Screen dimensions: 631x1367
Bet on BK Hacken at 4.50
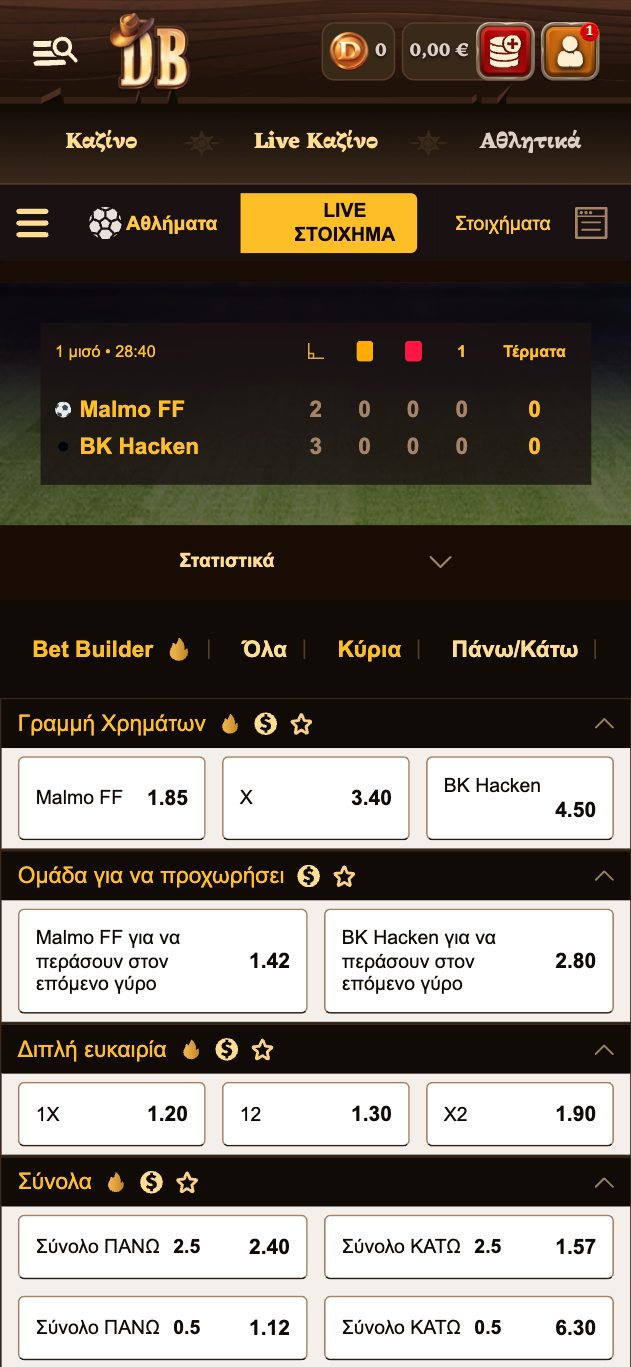click(x=519, y=797)
